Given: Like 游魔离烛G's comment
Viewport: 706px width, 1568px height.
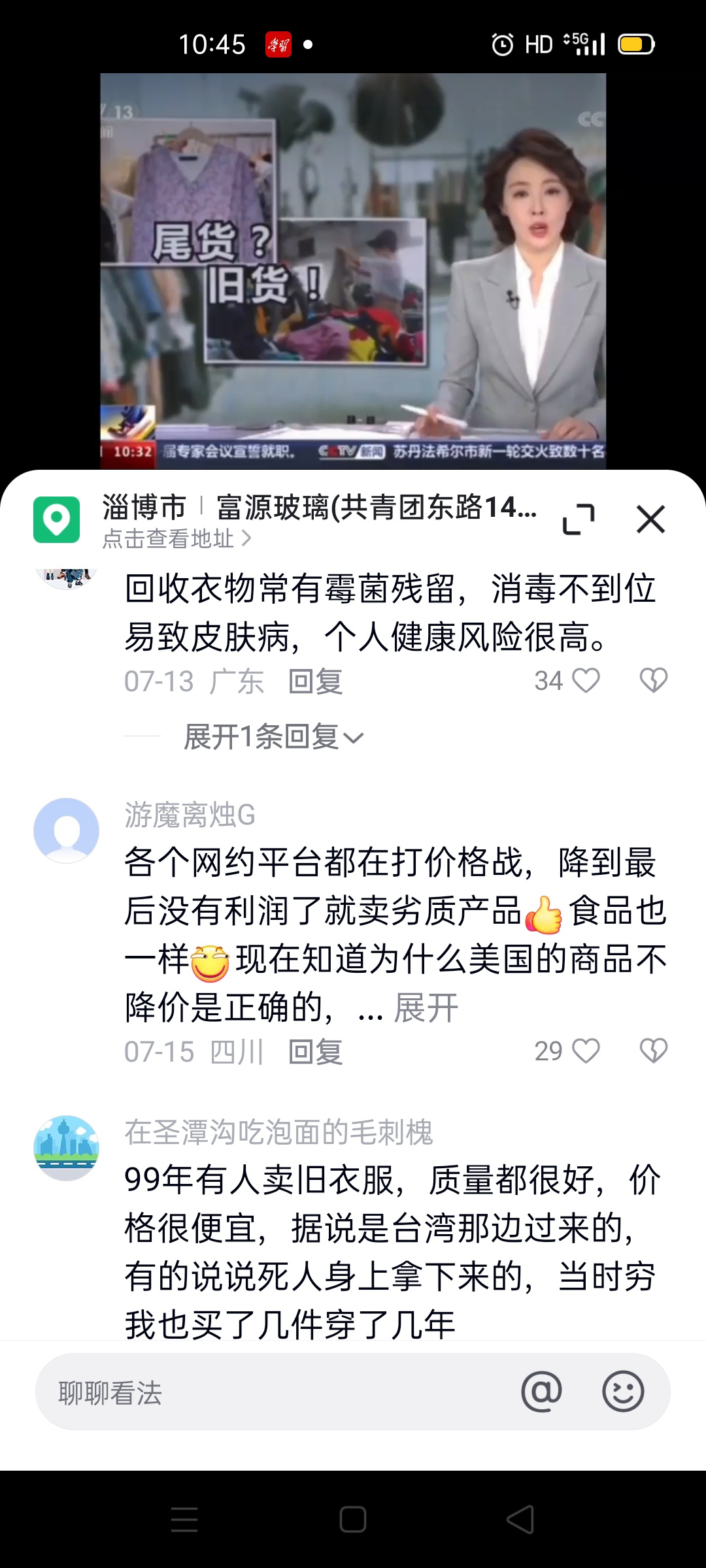Looking at the screenshot, I should [586, 1051].
